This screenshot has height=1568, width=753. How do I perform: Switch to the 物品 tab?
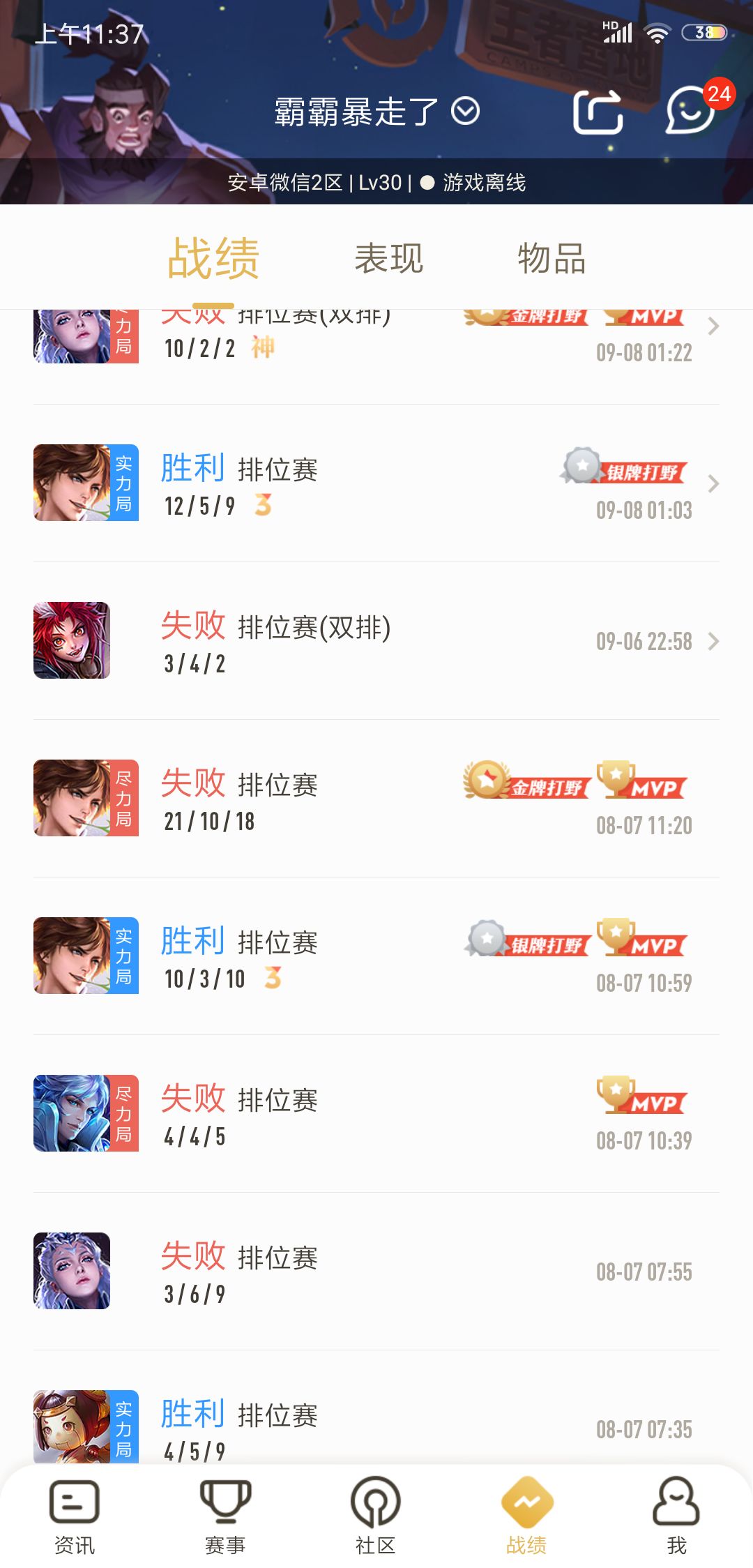pyautogui.click(x=552, y=258)
